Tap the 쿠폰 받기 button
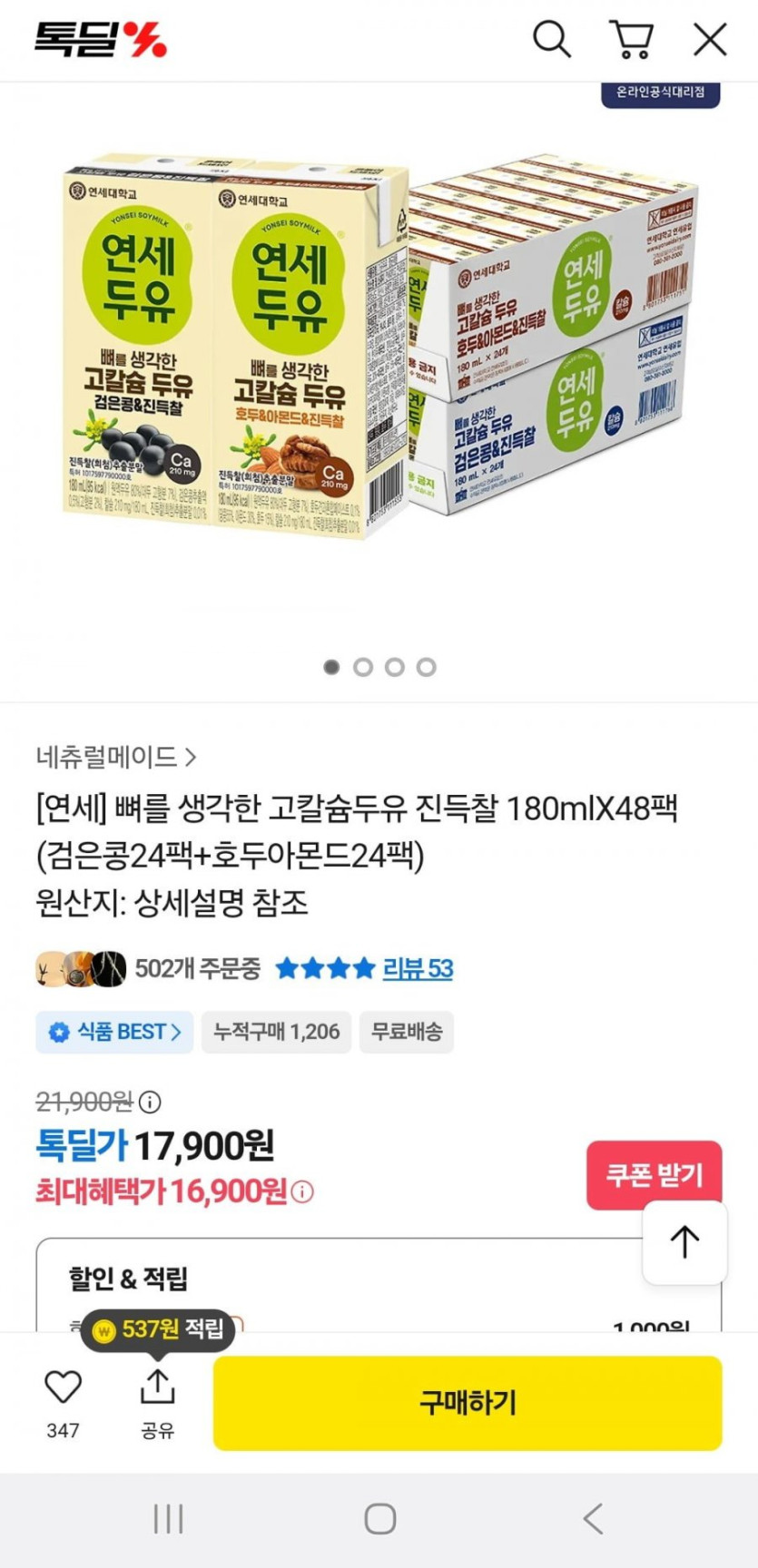 (x=654, y=1174)
